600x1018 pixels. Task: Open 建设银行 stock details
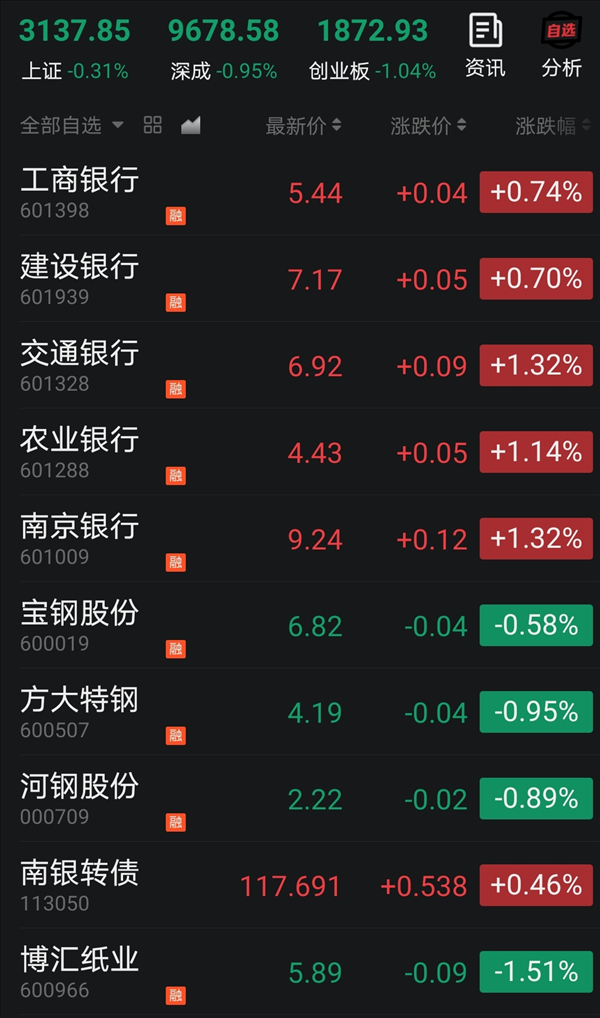tap(300, 279)
